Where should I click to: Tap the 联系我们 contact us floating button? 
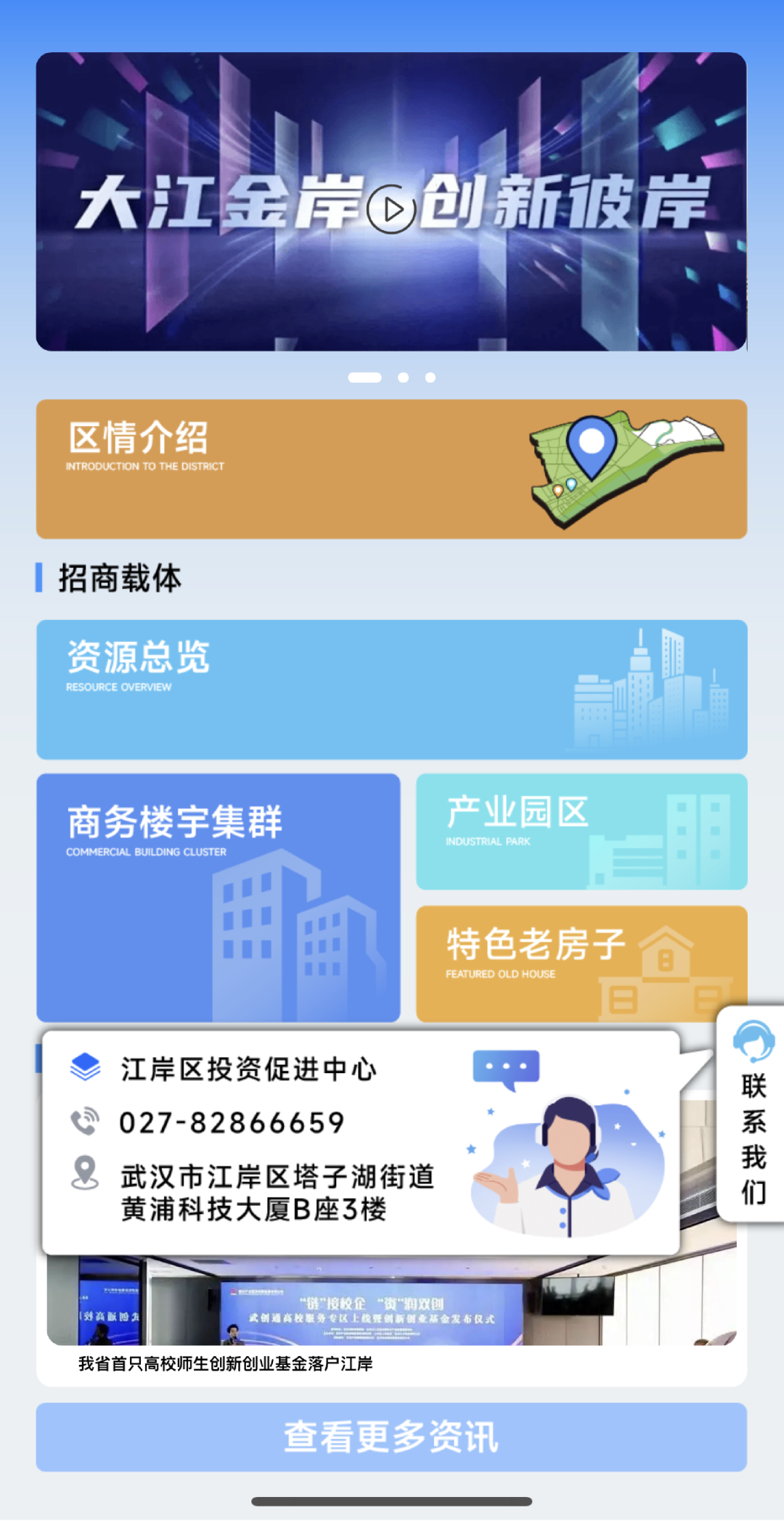(752, 1114)
